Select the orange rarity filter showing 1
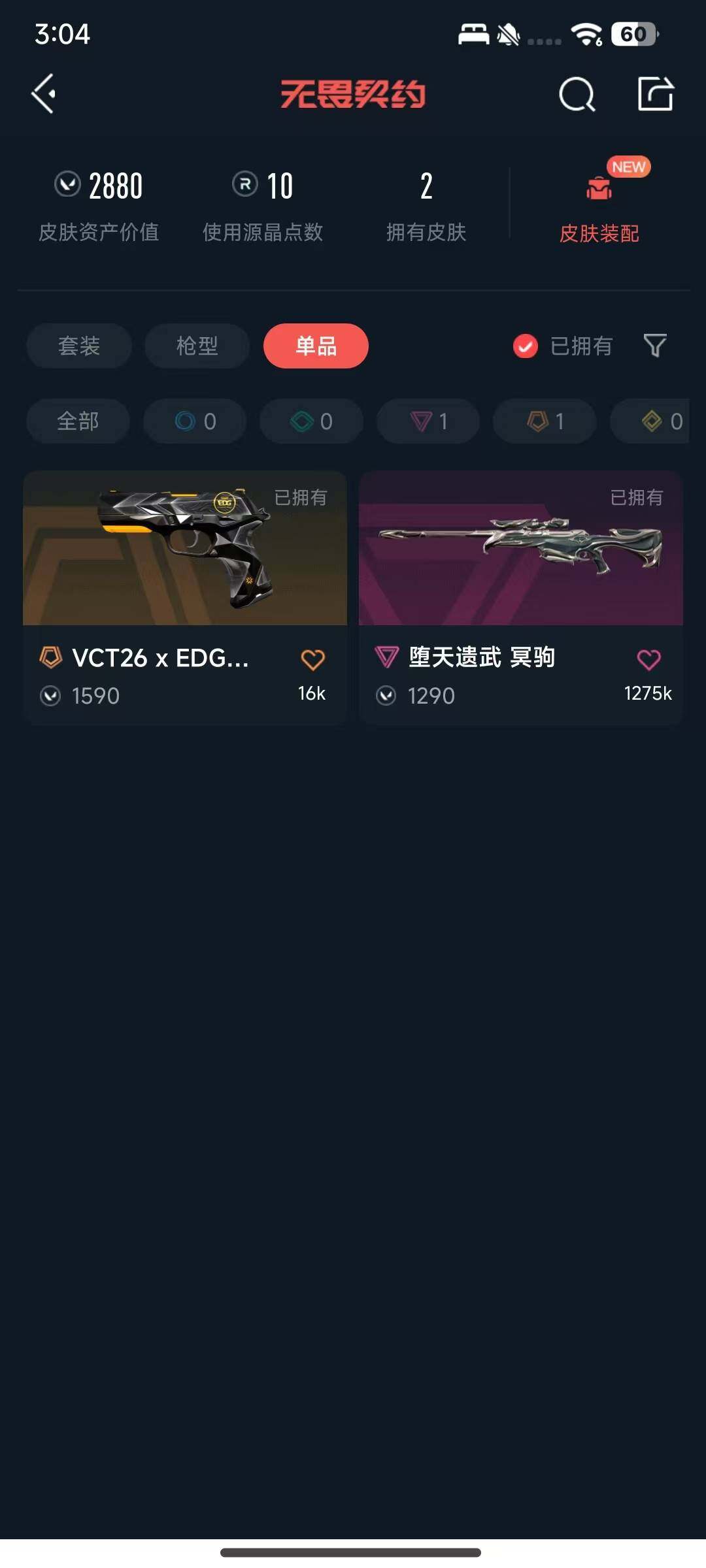The image size is (706, 1568). point(543,421)
